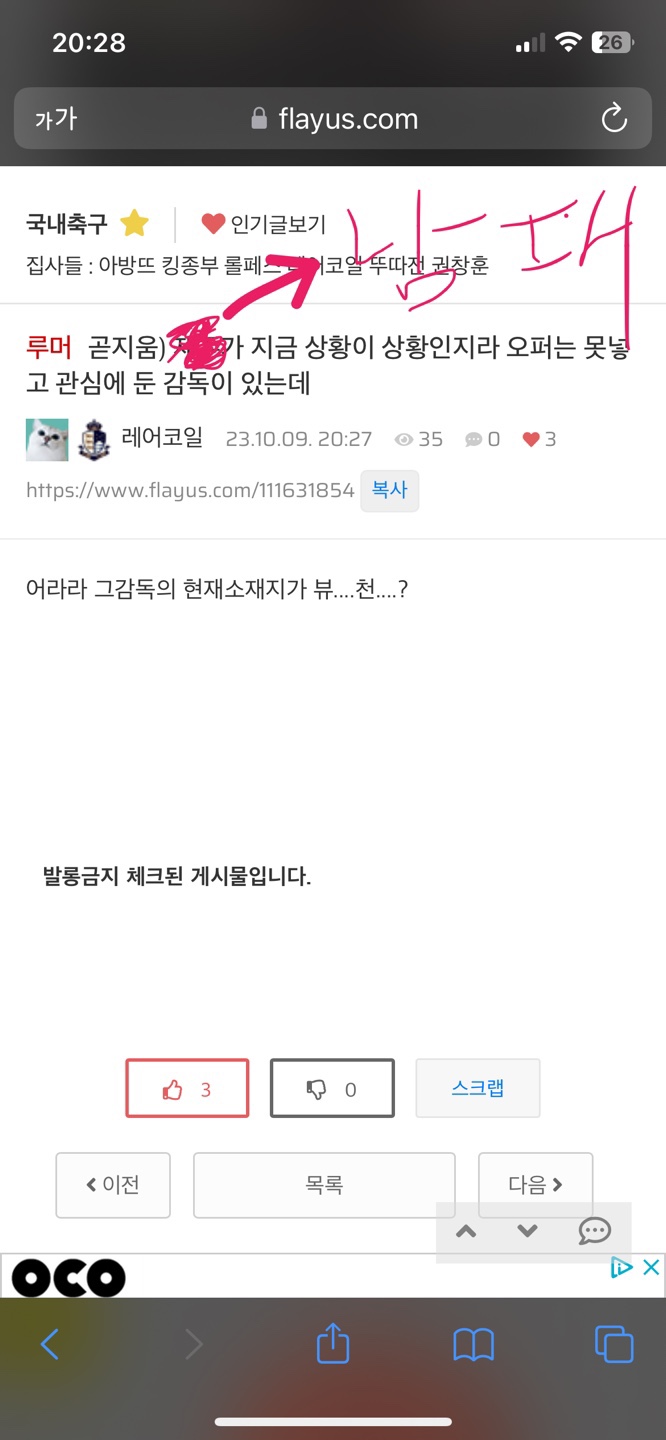Viewport: 666px width, 1440px height.
Task: Downvote the post with thumbs down
Action: coord(332,1089)
